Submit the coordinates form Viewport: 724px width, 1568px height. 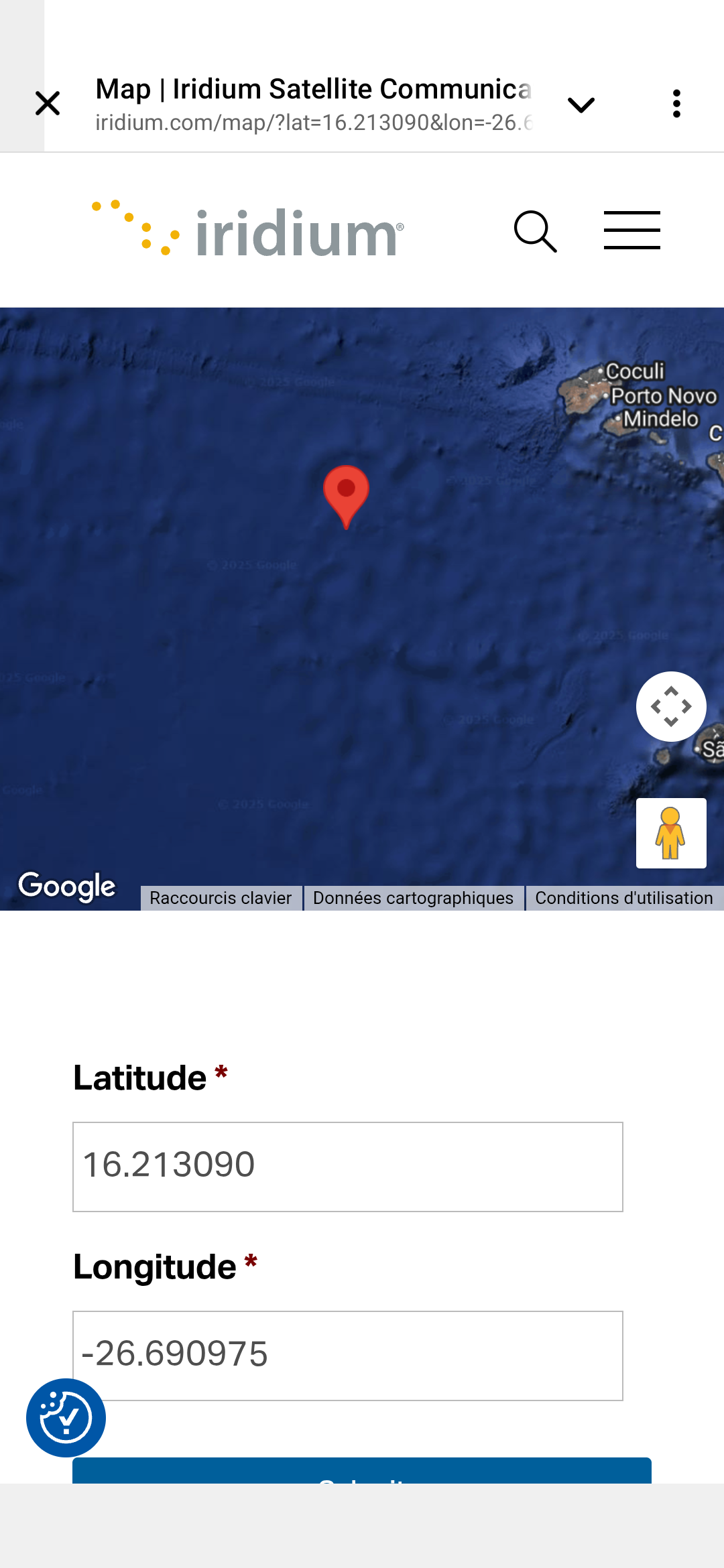coord(362,1472)
